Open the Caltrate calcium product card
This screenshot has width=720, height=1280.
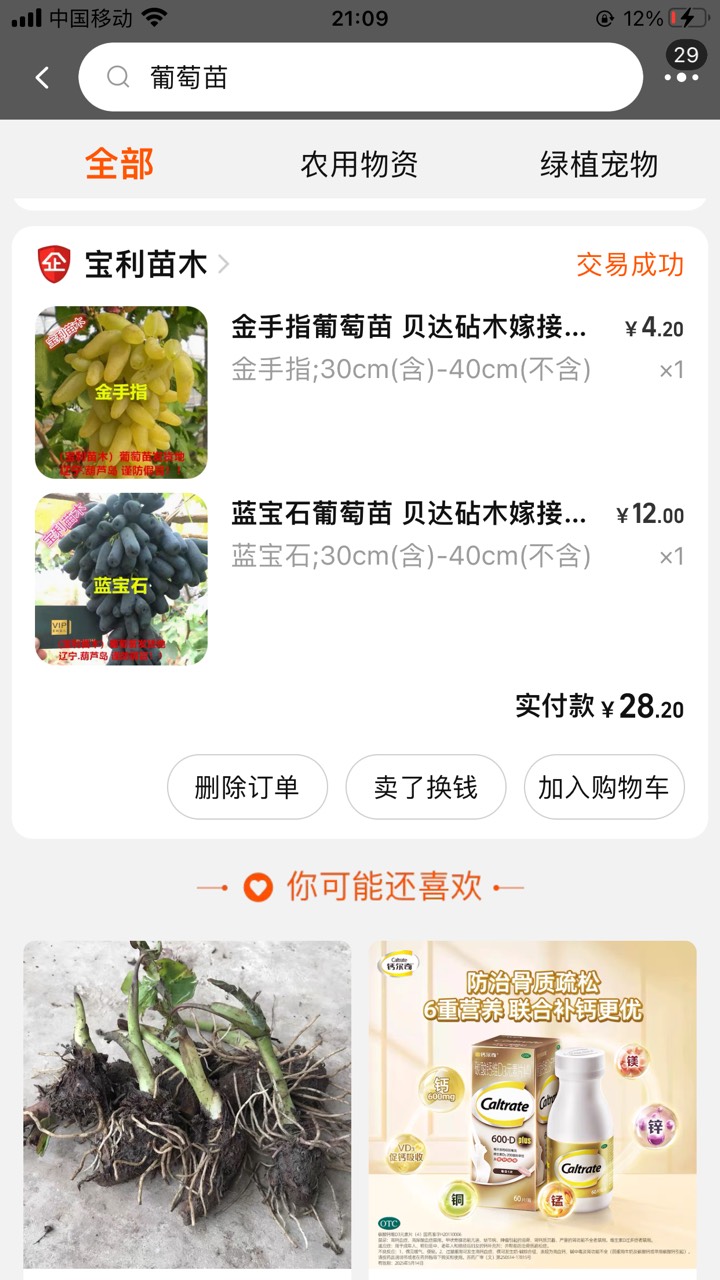[x=532, y=1104]
